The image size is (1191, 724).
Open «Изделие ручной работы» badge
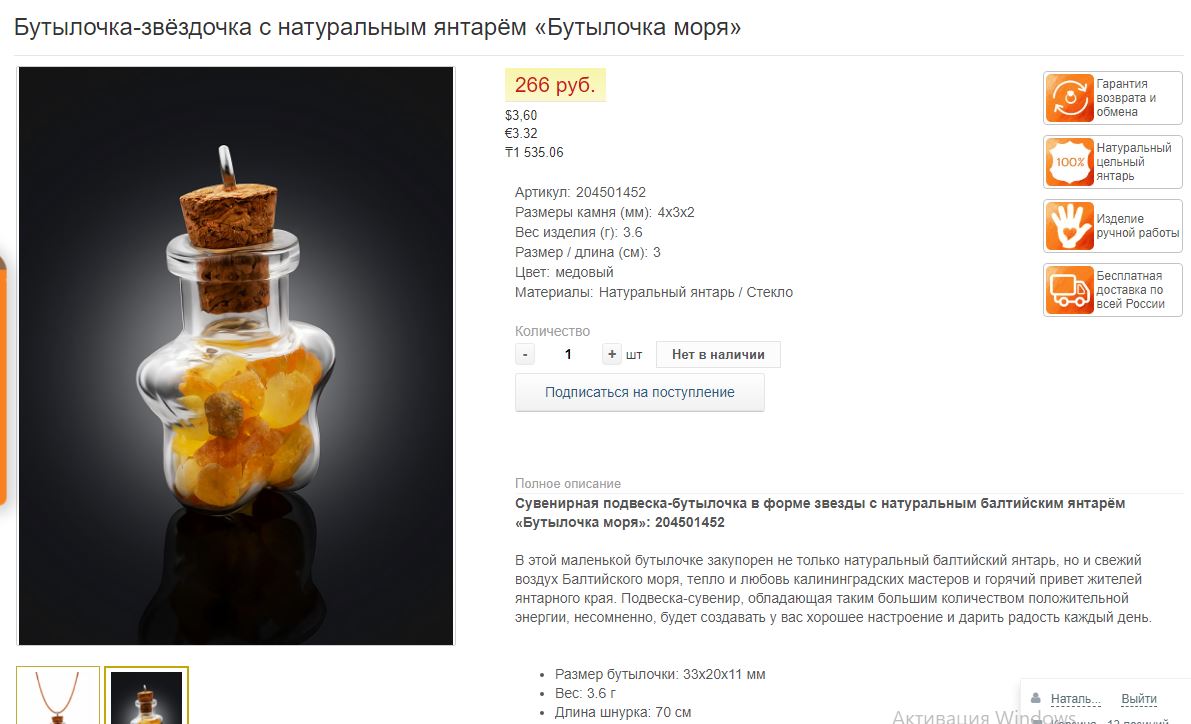(x=1112, y=226)
